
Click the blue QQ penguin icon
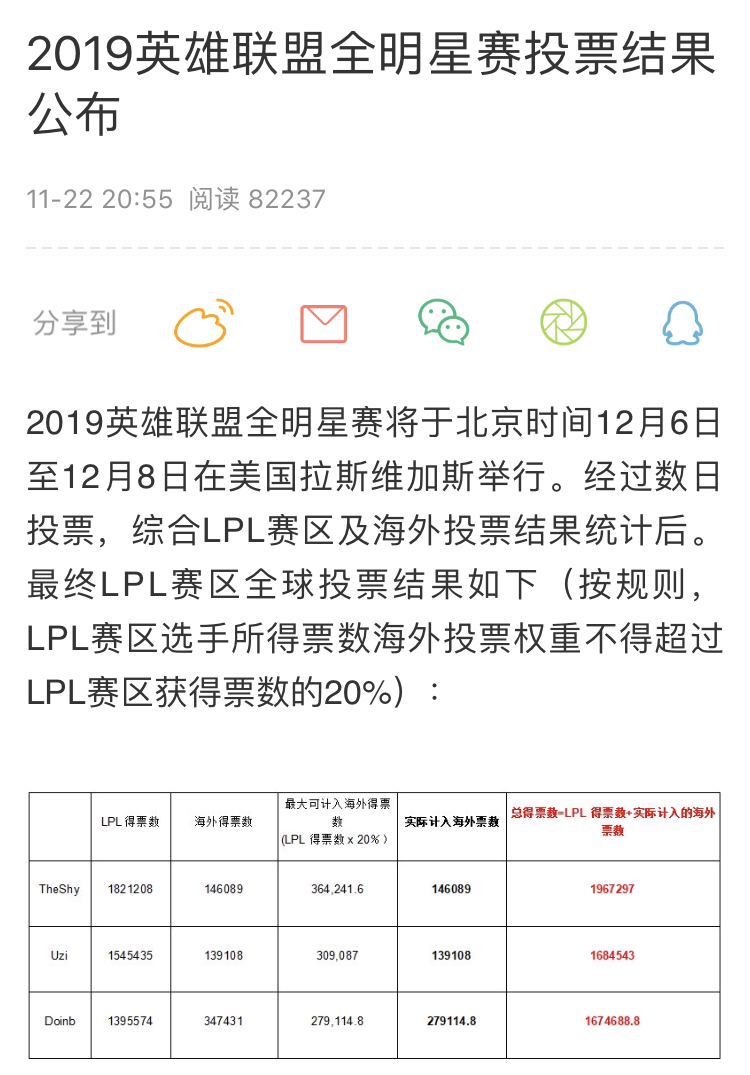pos(685,323)
